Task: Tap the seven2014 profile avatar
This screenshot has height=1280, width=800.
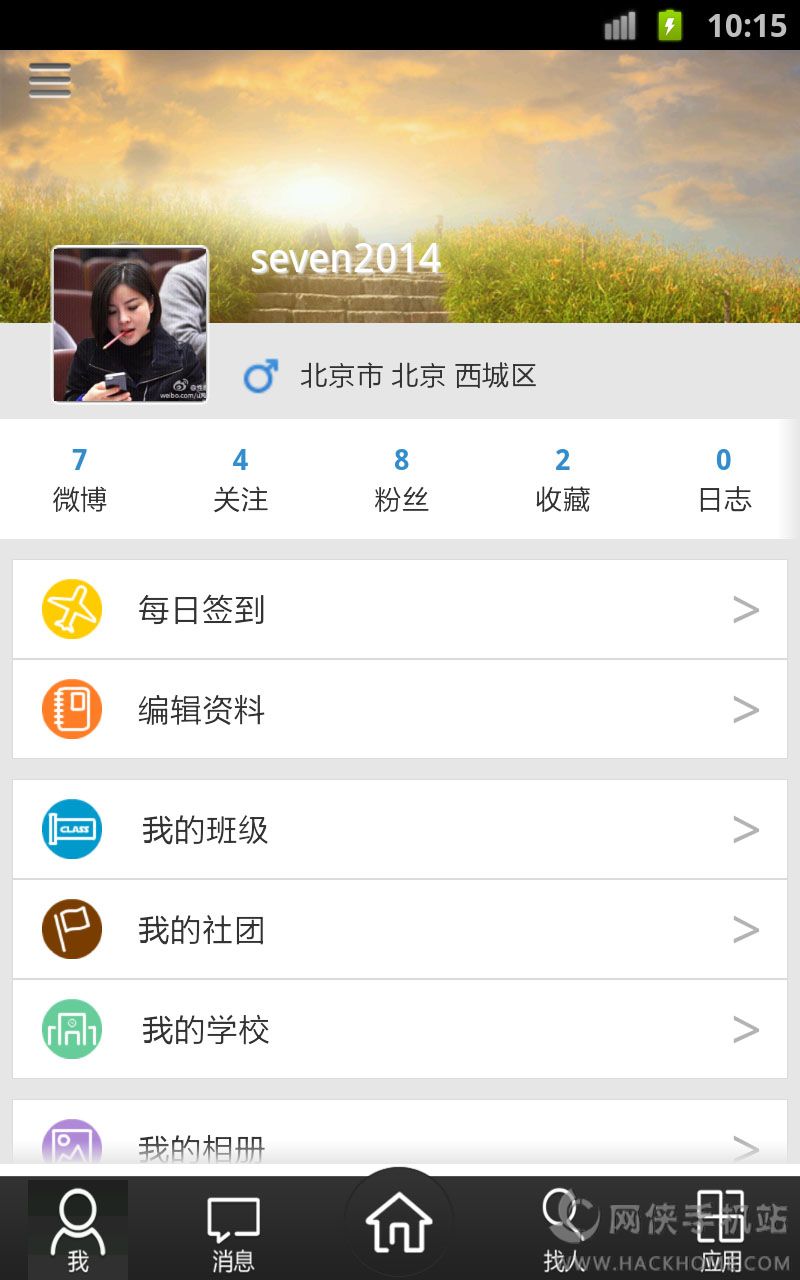Action: pyautogui.click(x=130, y=325)
